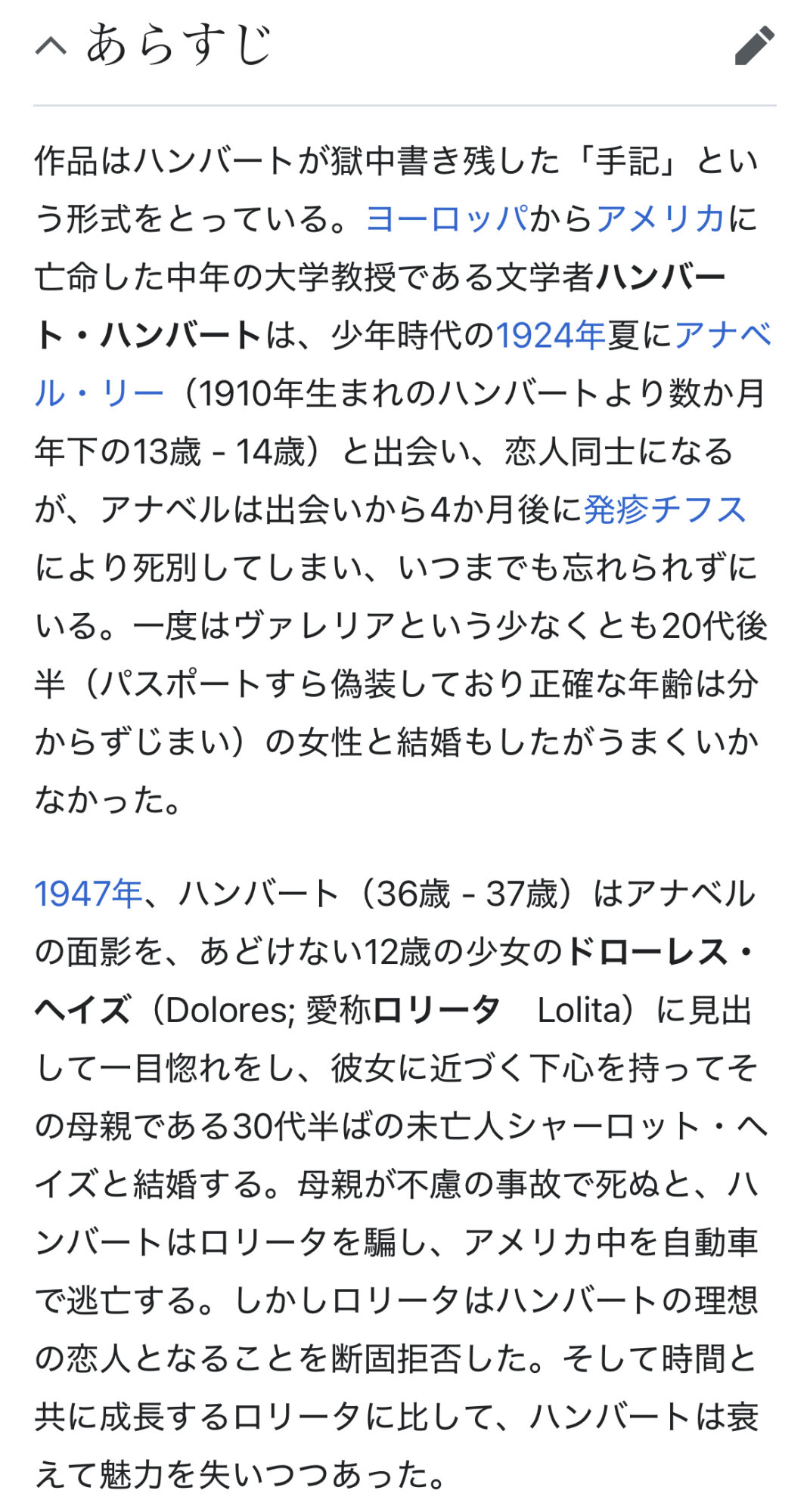Open the アナベル・リー article link

722,335
